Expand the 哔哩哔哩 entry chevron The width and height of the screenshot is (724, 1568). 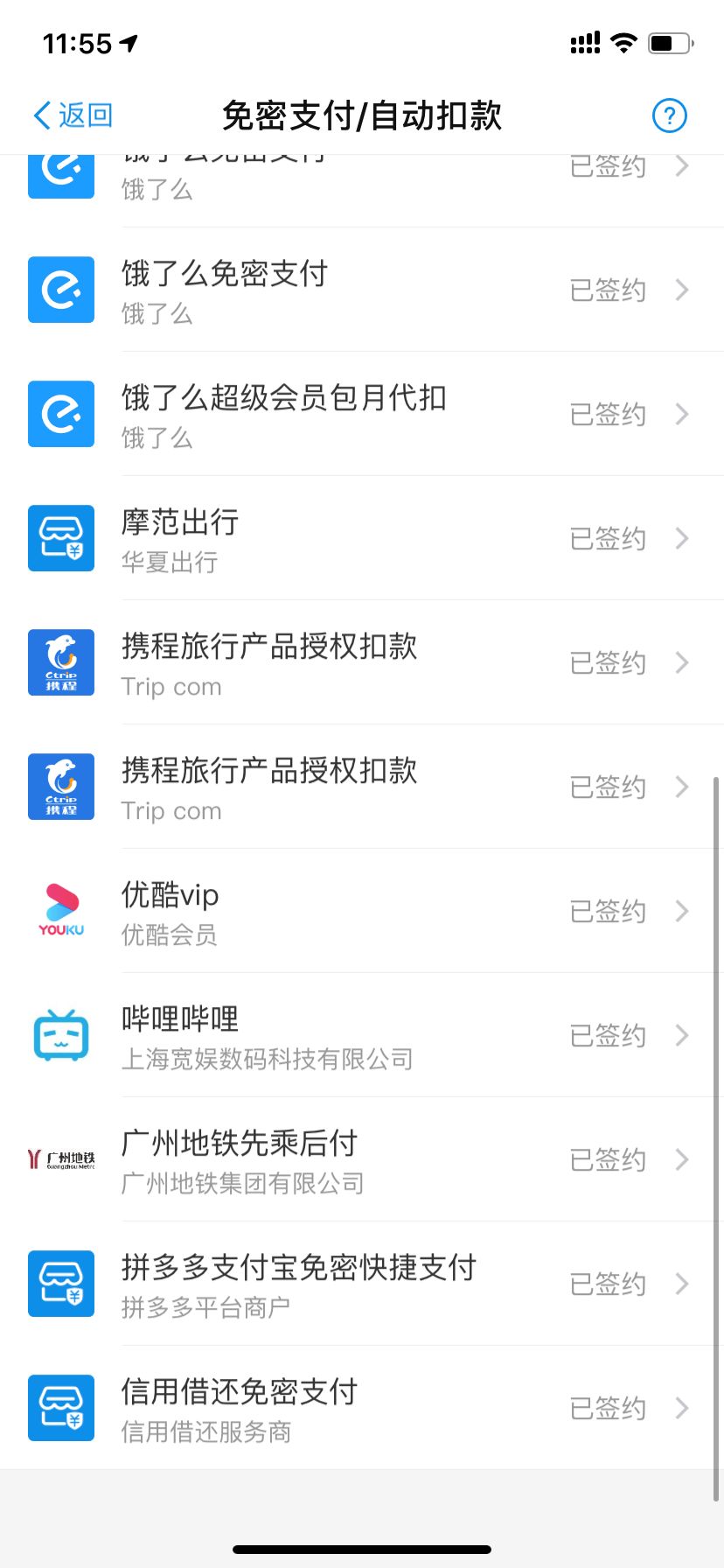click(683, 1035)
